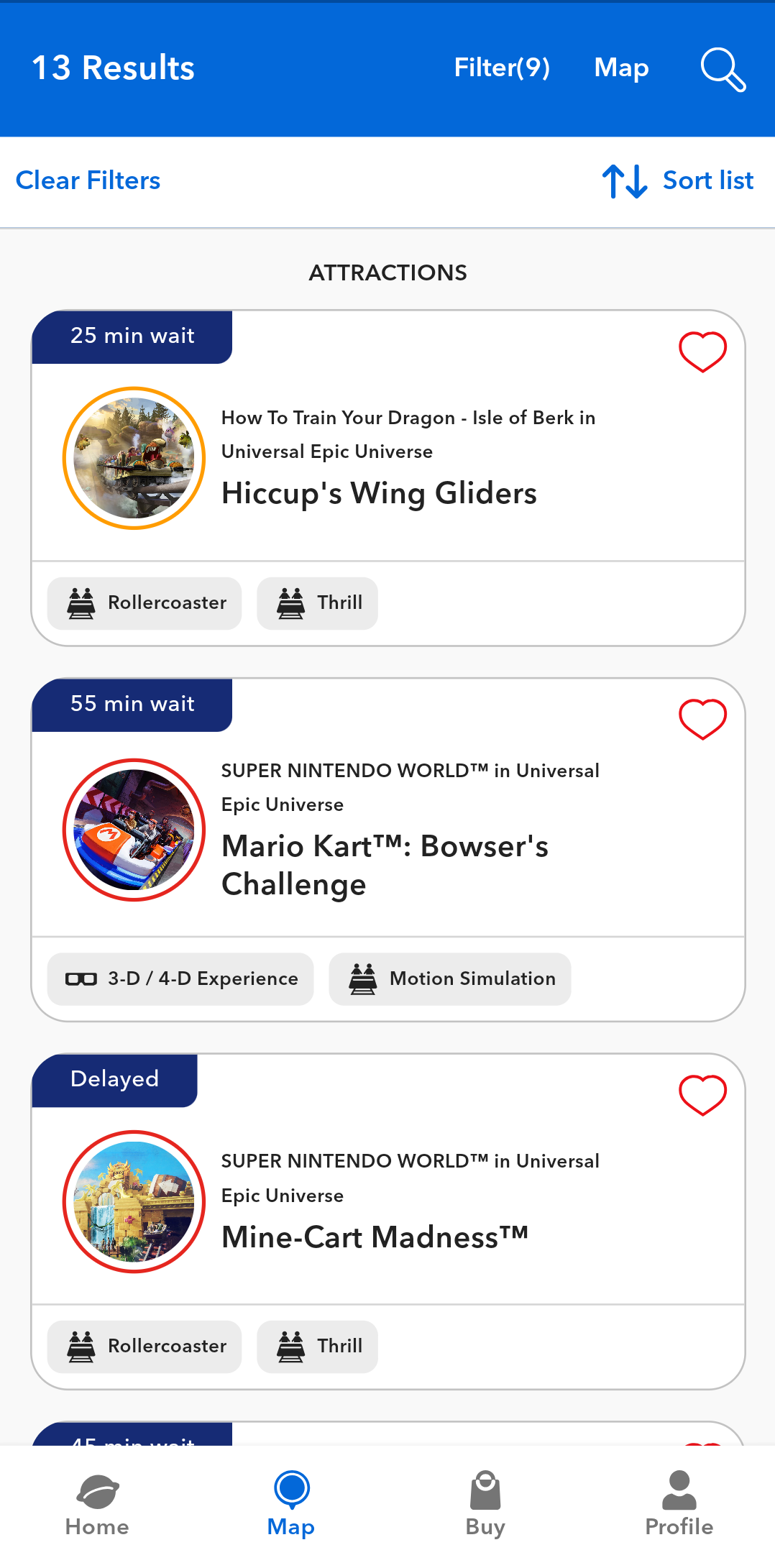Open the Sort list options
This screenshot has height=1568, width=775.
[x=678, y=180]
